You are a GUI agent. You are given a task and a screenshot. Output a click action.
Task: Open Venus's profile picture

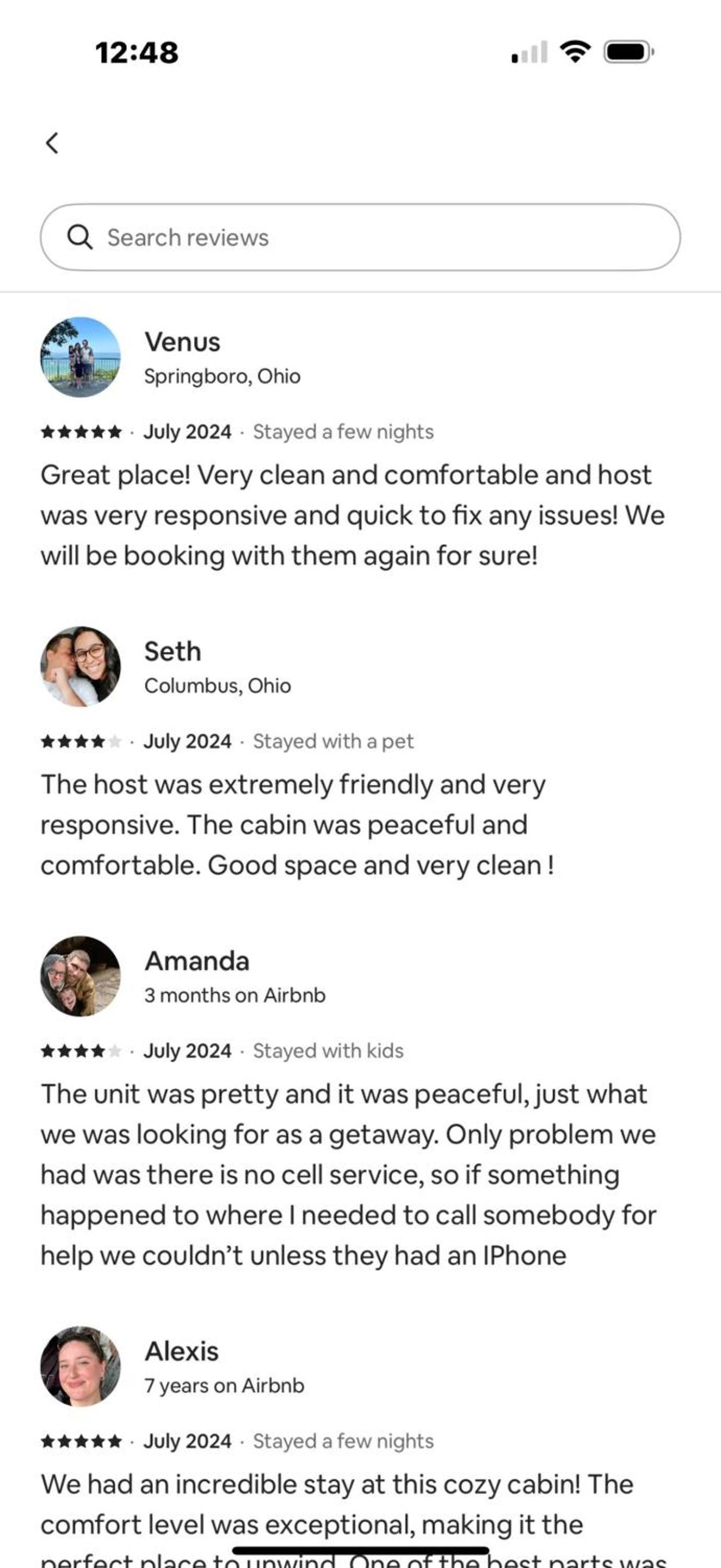[x=81, y=356]
